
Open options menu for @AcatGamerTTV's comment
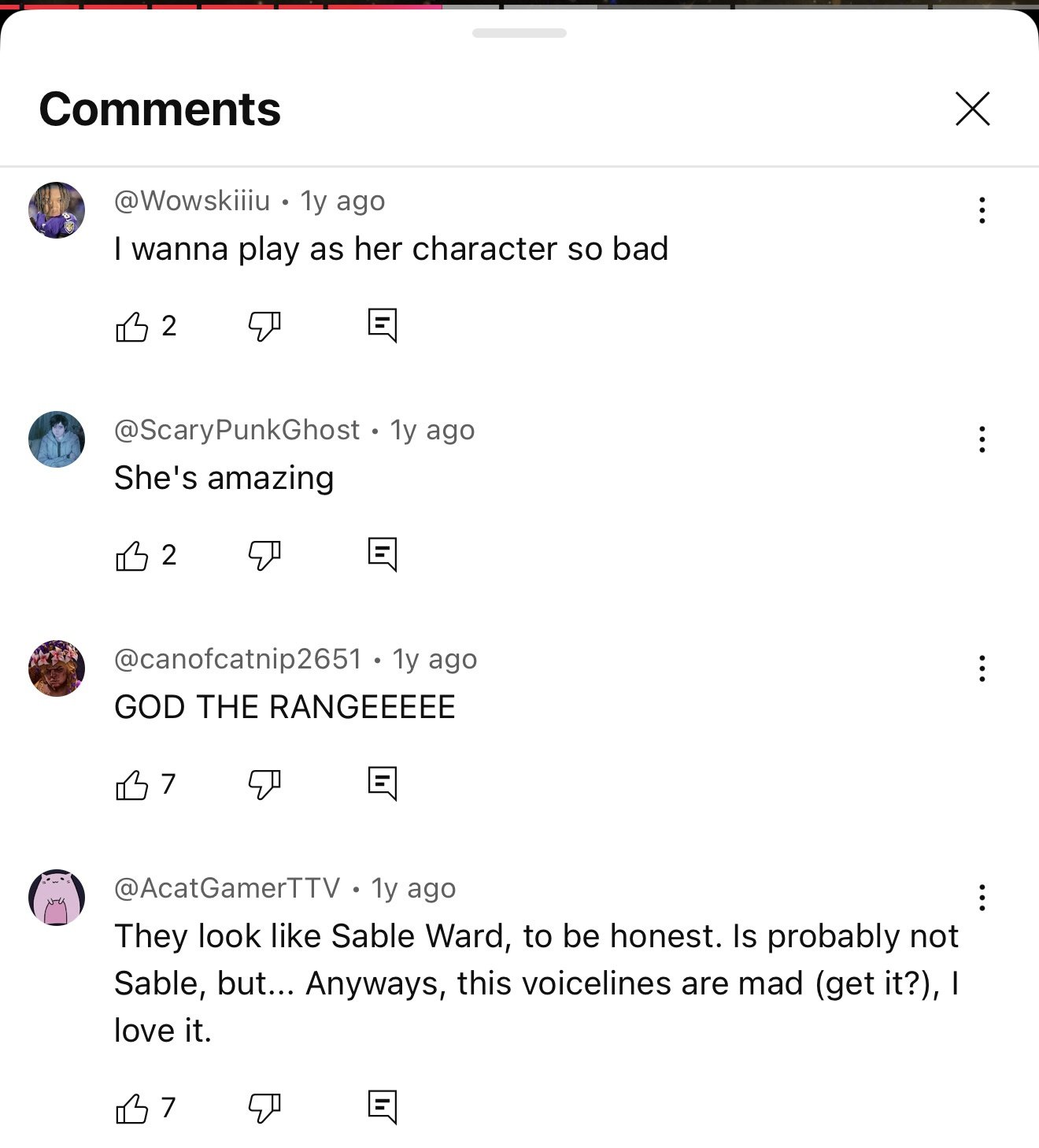[x=982, y=898]
